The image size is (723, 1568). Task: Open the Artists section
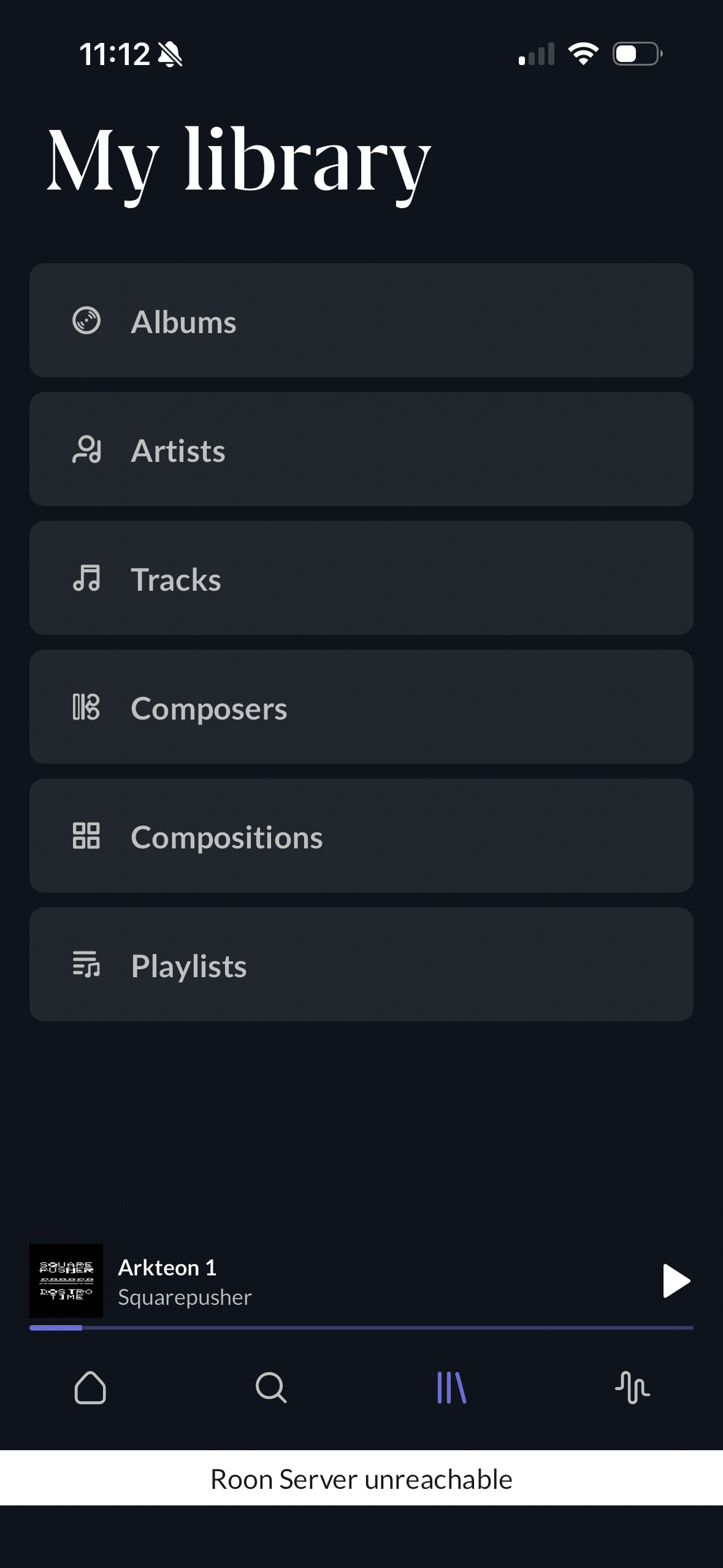pos(361,449)
